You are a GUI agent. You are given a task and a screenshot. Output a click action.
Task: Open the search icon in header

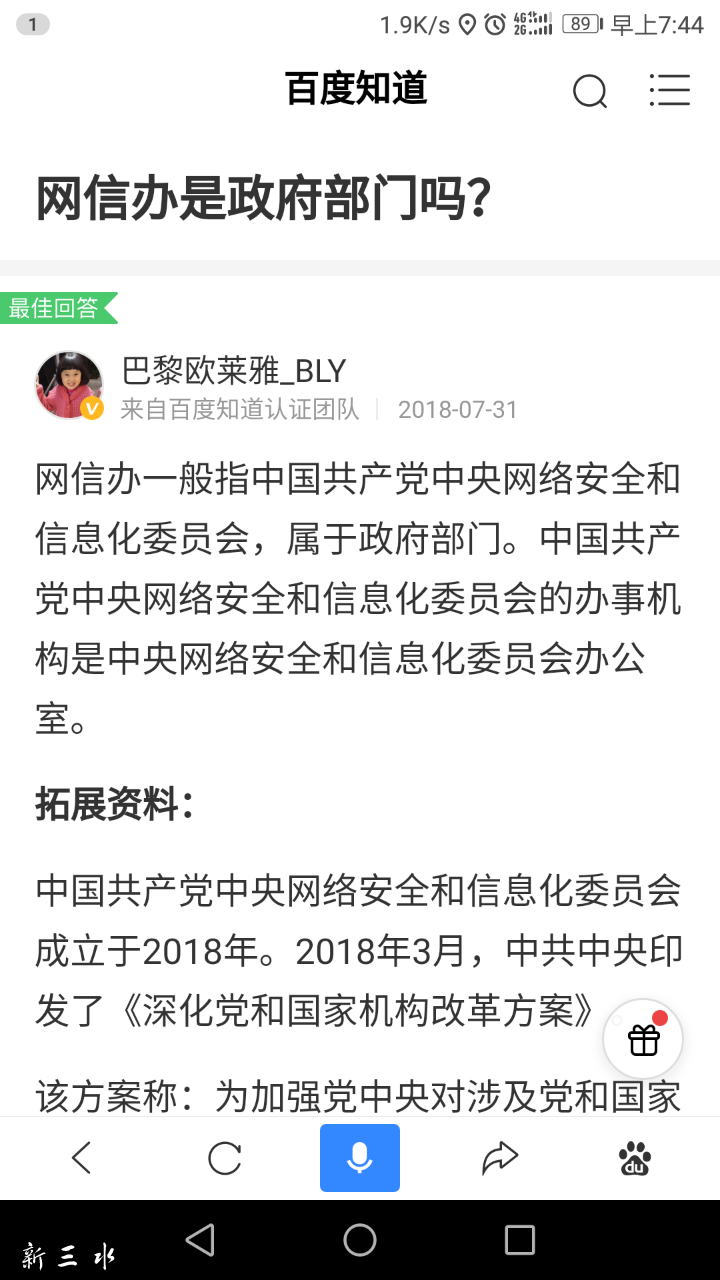tap(589, 91)
